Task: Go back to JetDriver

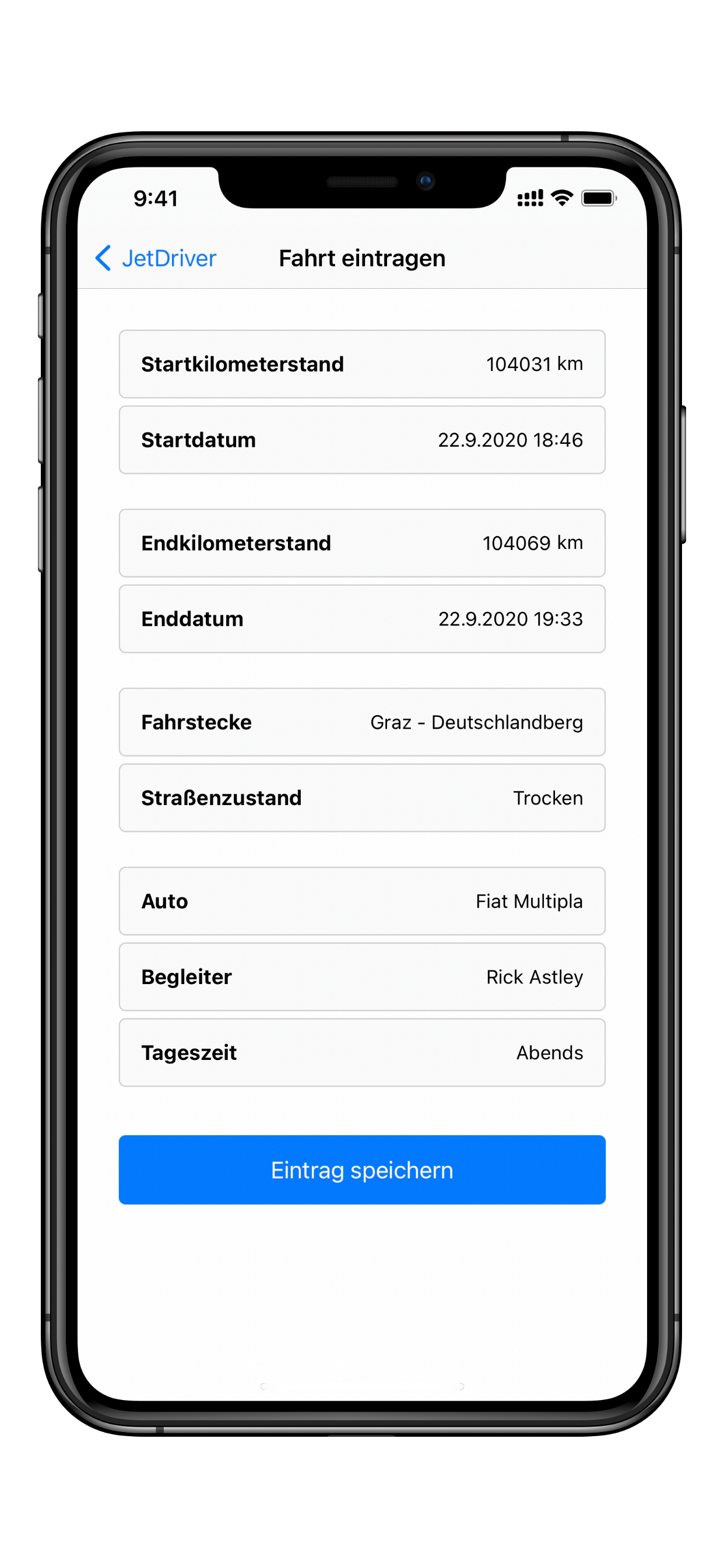Action: tap(156, 258)
